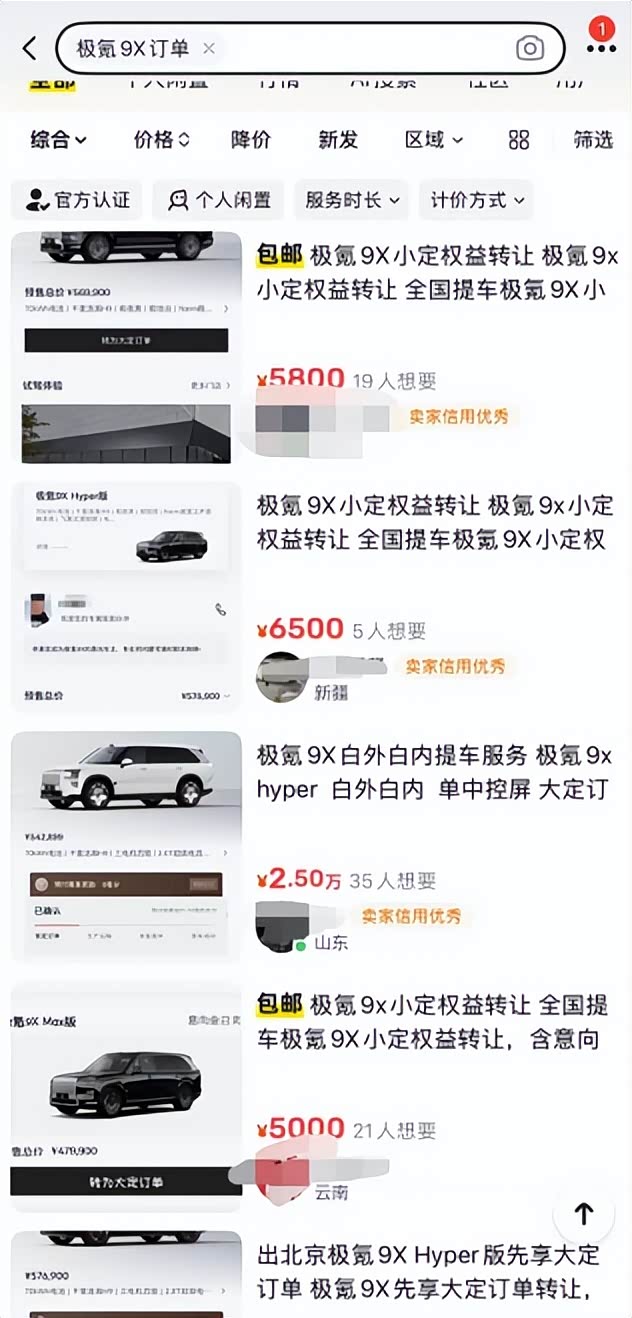Viewport: 632px width, 1318px height.
Task: Open the 区域 region dropdown
Action: 434,140
